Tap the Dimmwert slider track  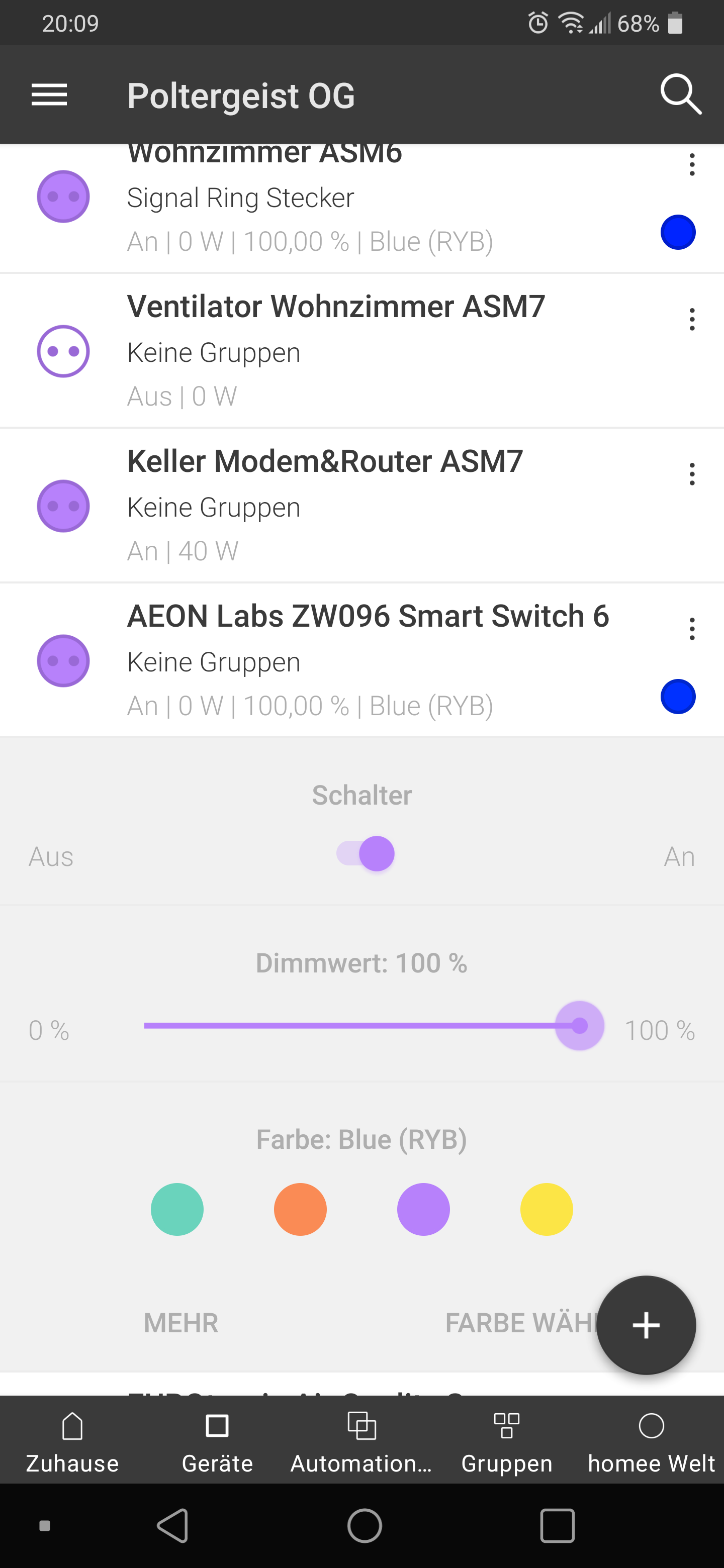tap(361, 1026)
